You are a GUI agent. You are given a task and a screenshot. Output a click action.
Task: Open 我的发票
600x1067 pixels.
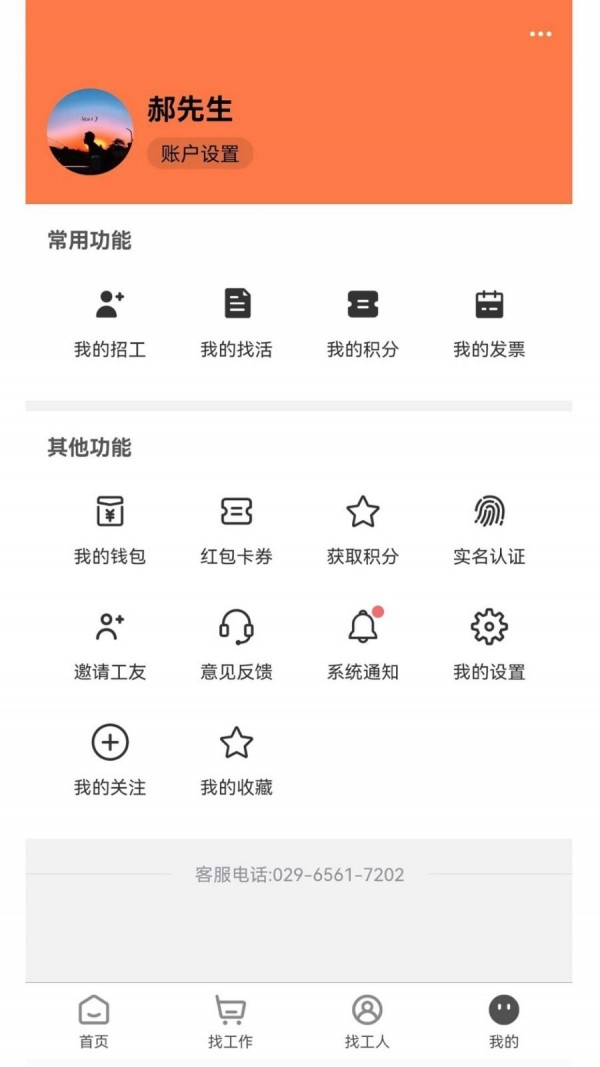pyautogui.click(x=489, y=322)
